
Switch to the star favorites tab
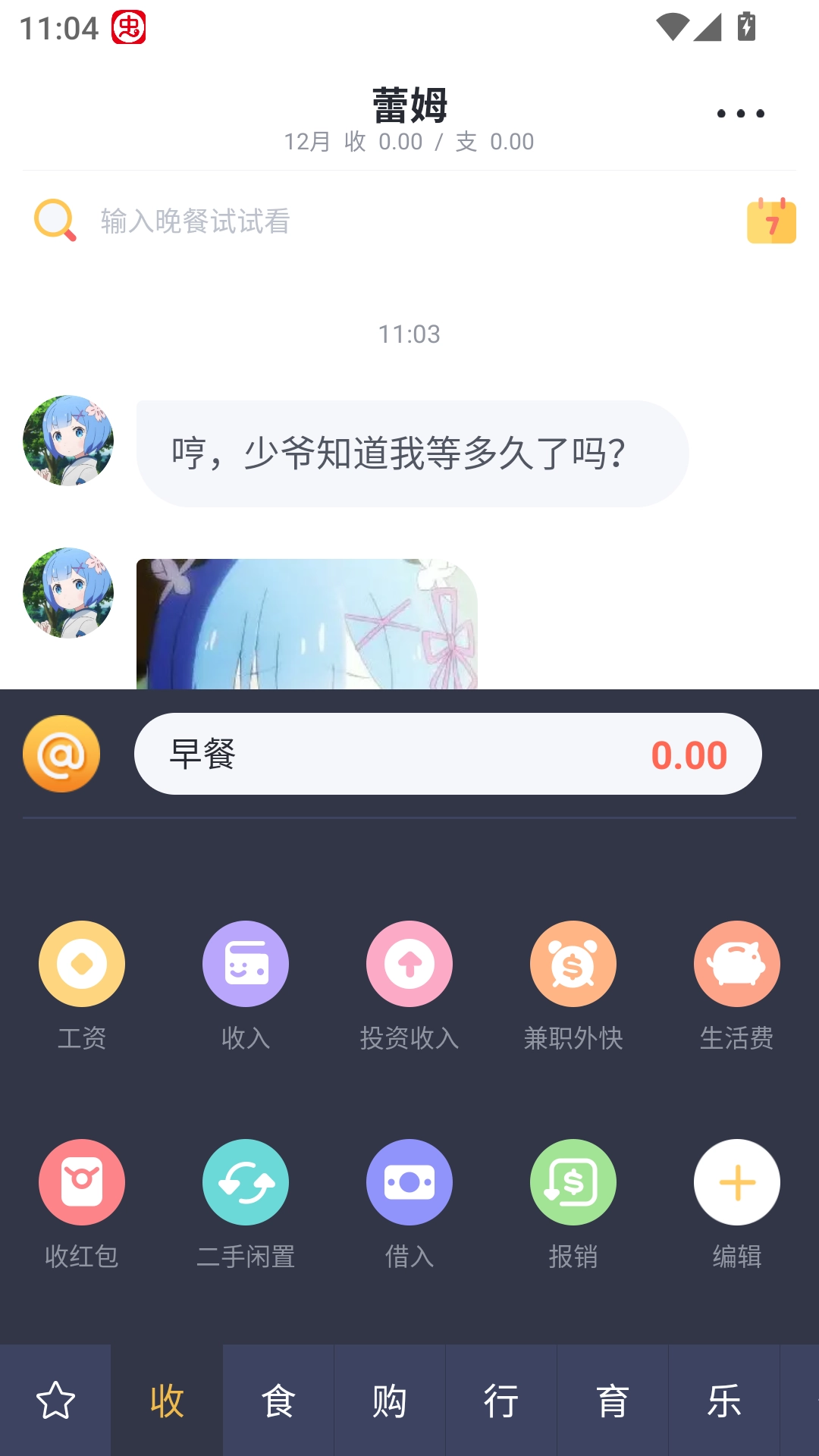55,1400
